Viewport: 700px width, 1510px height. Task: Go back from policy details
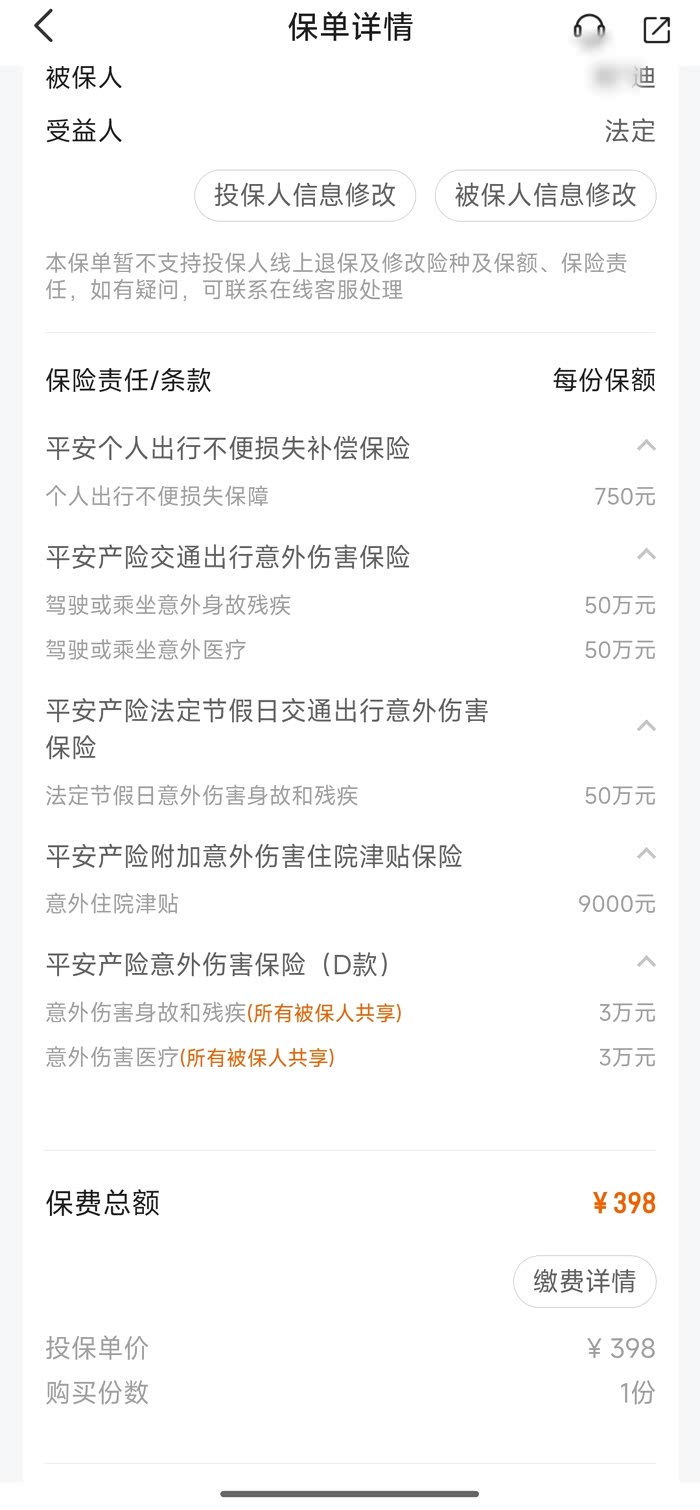click(x=44, y=27)
